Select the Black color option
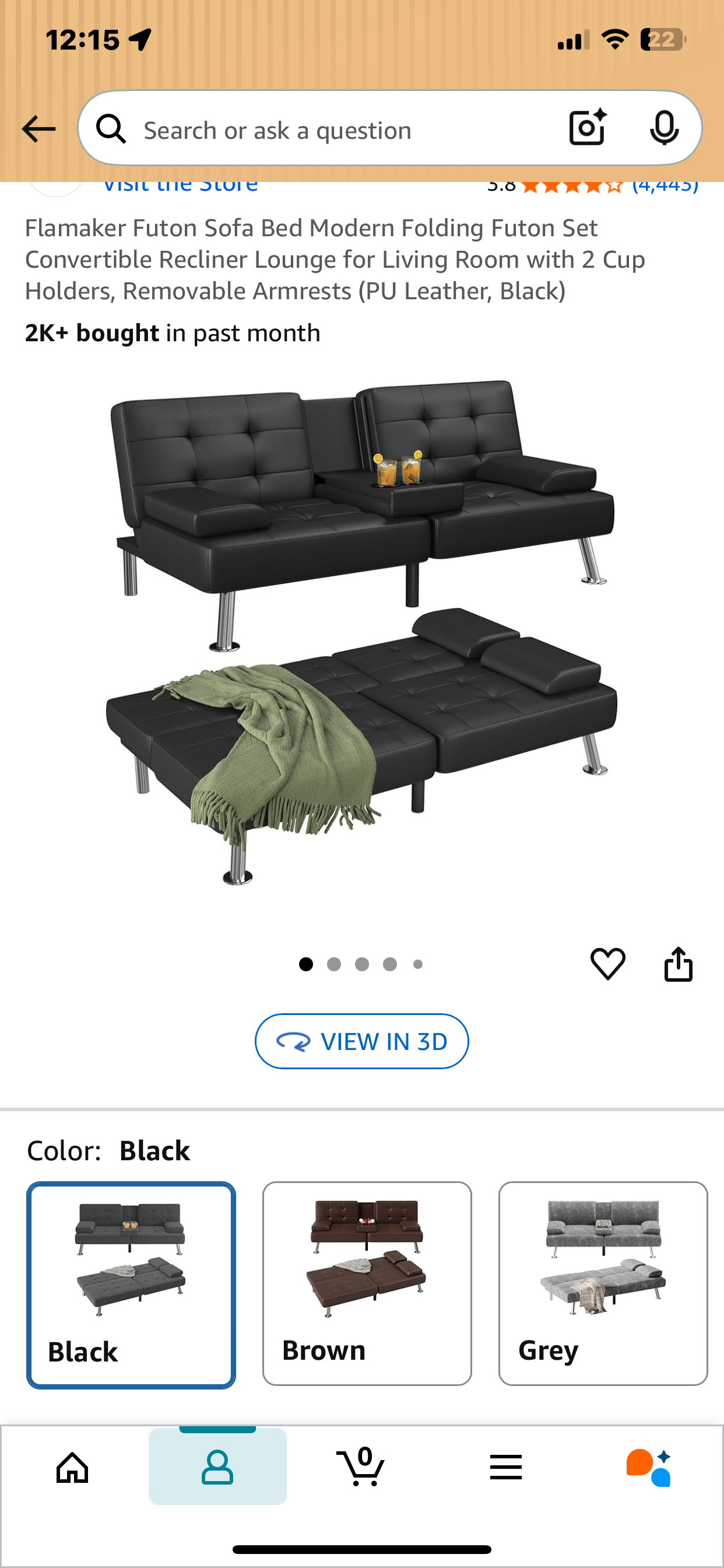Image resolution: width=724 pixels, height=1568 pixels. coord(131,1285)
